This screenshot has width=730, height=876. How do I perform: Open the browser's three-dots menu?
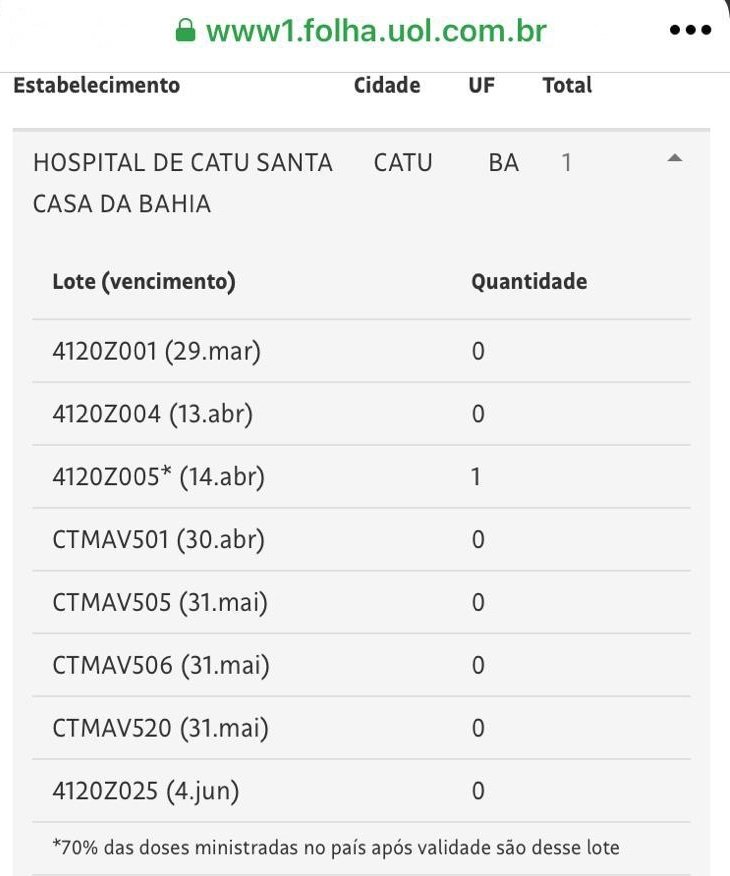[690, 31]
